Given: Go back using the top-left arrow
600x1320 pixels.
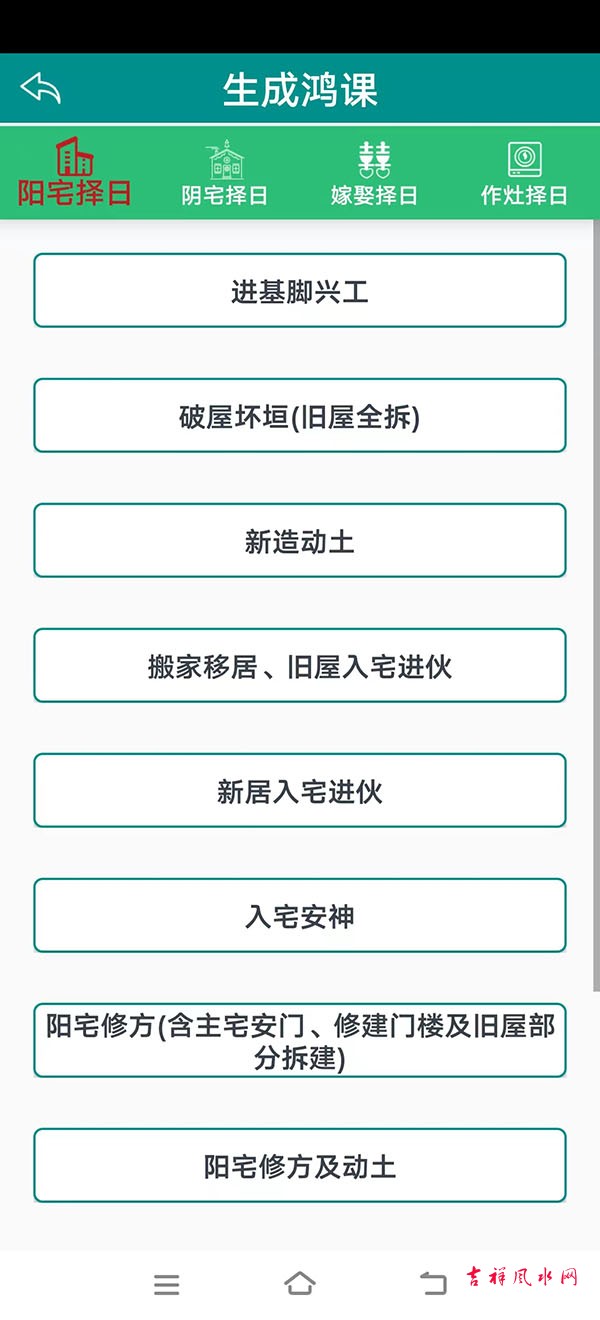Looking at the screenshot, I should (40, 88).
